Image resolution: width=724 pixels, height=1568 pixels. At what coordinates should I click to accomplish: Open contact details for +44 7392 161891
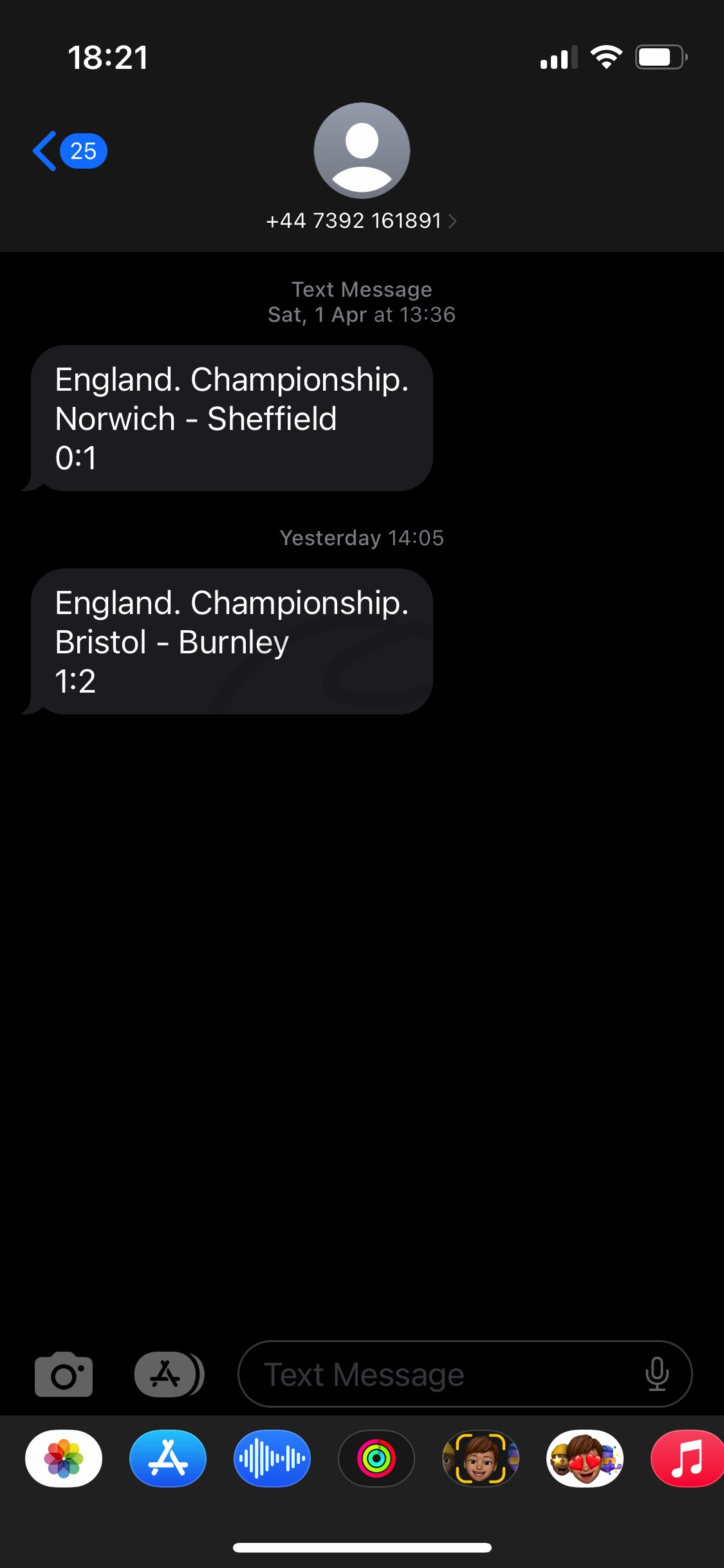tap(362, 221)
